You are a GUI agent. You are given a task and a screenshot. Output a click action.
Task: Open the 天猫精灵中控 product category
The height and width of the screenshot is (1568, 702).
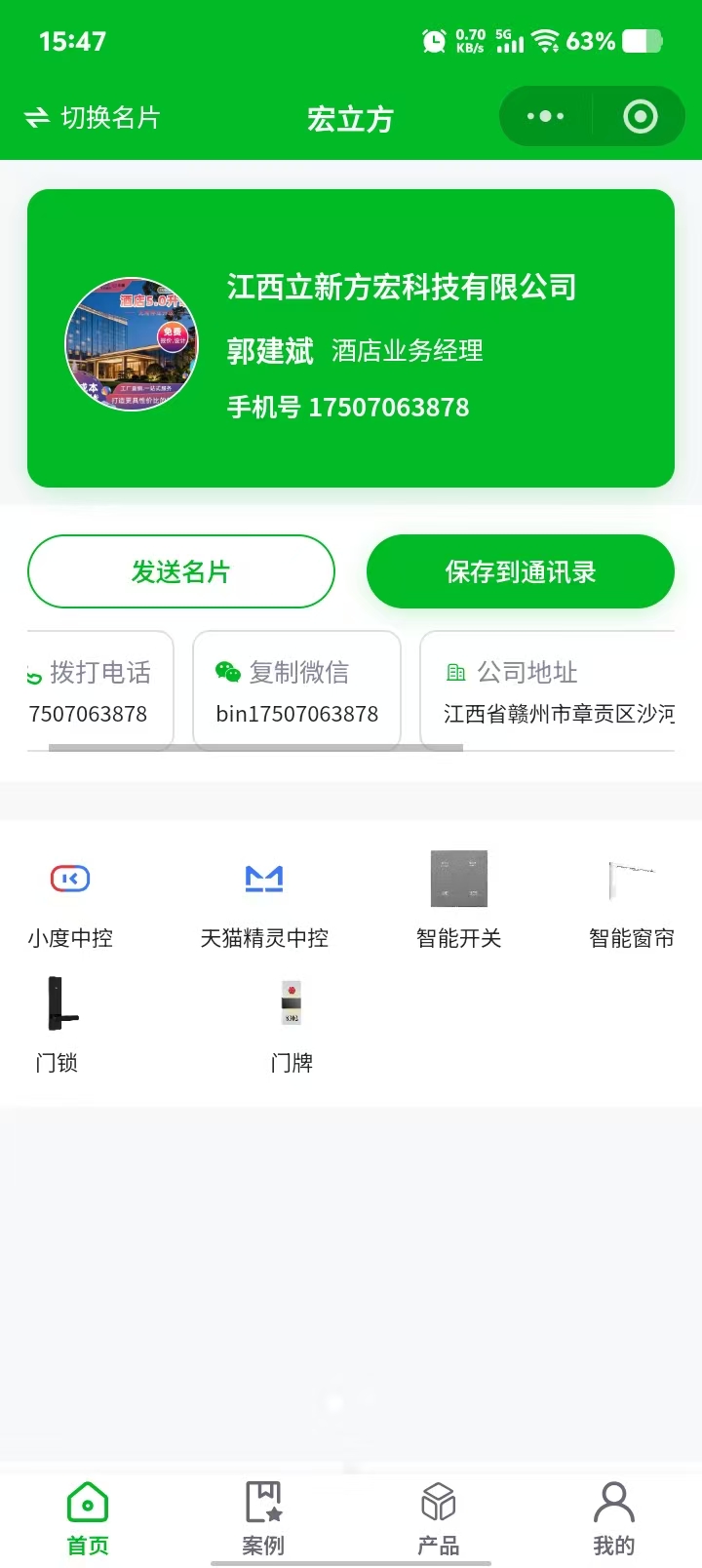pos(264,901)
